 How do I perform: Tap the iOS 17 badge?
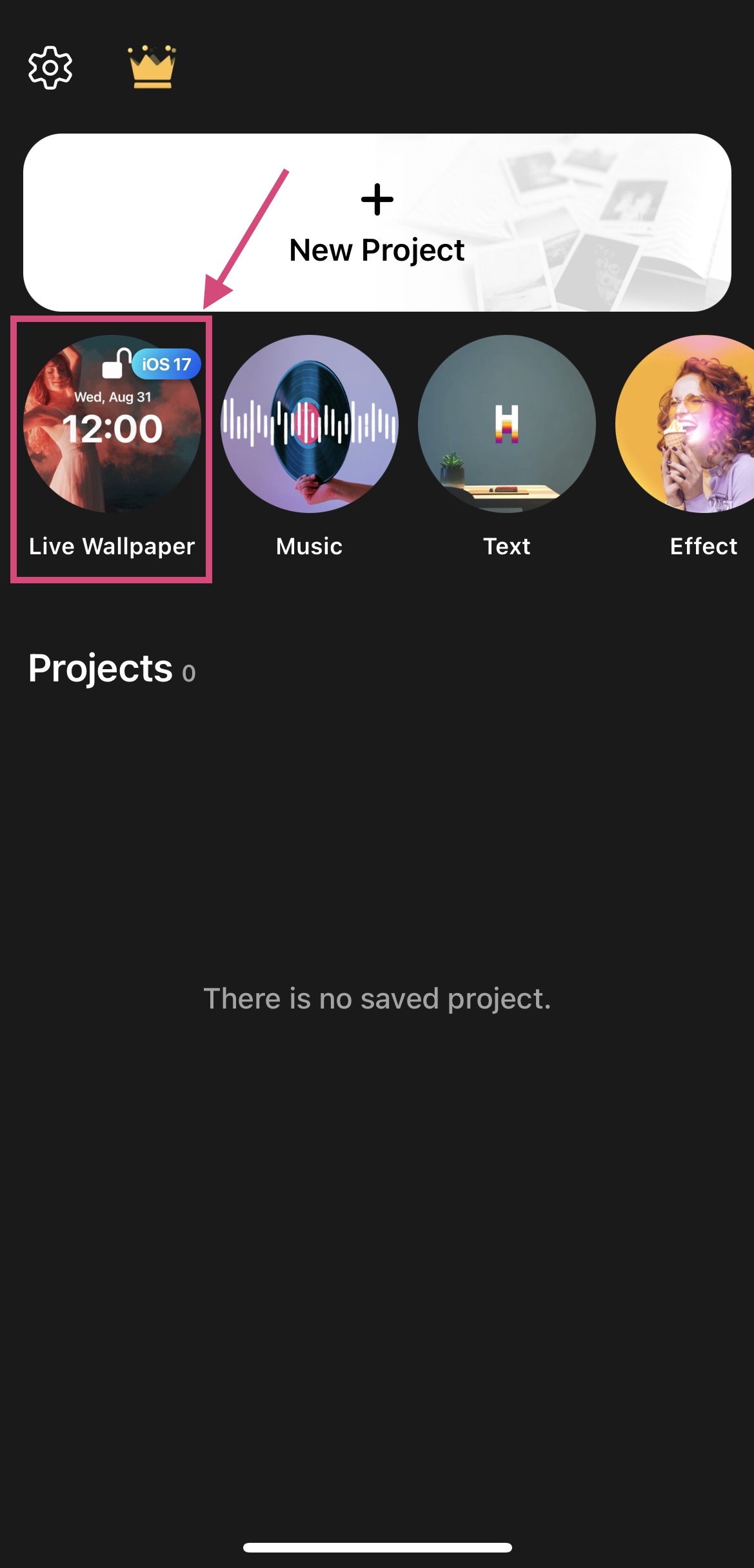pyautogui.click(x=166, y=363)
